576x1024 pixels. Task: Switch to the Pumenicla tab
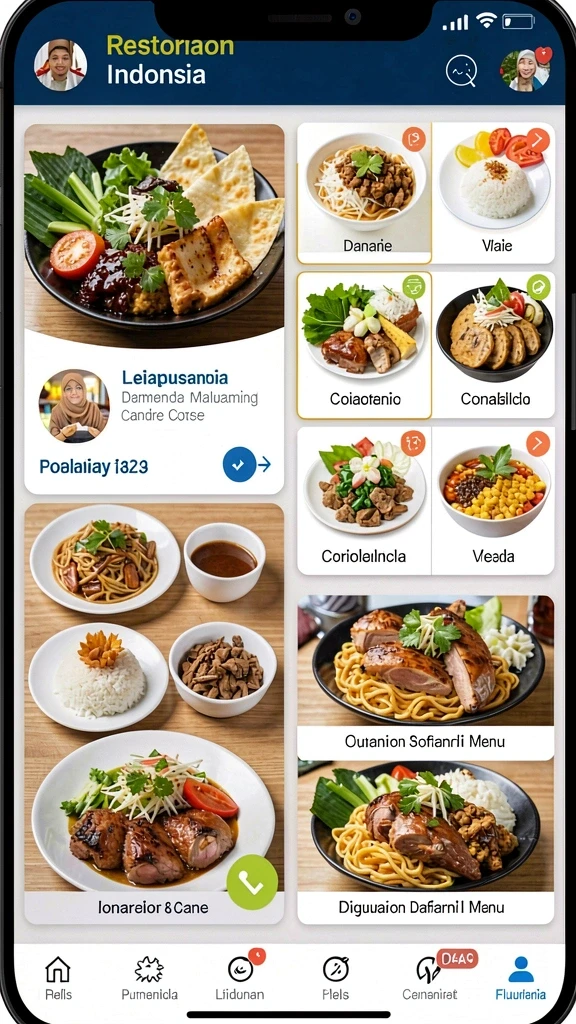click(150, 978)
